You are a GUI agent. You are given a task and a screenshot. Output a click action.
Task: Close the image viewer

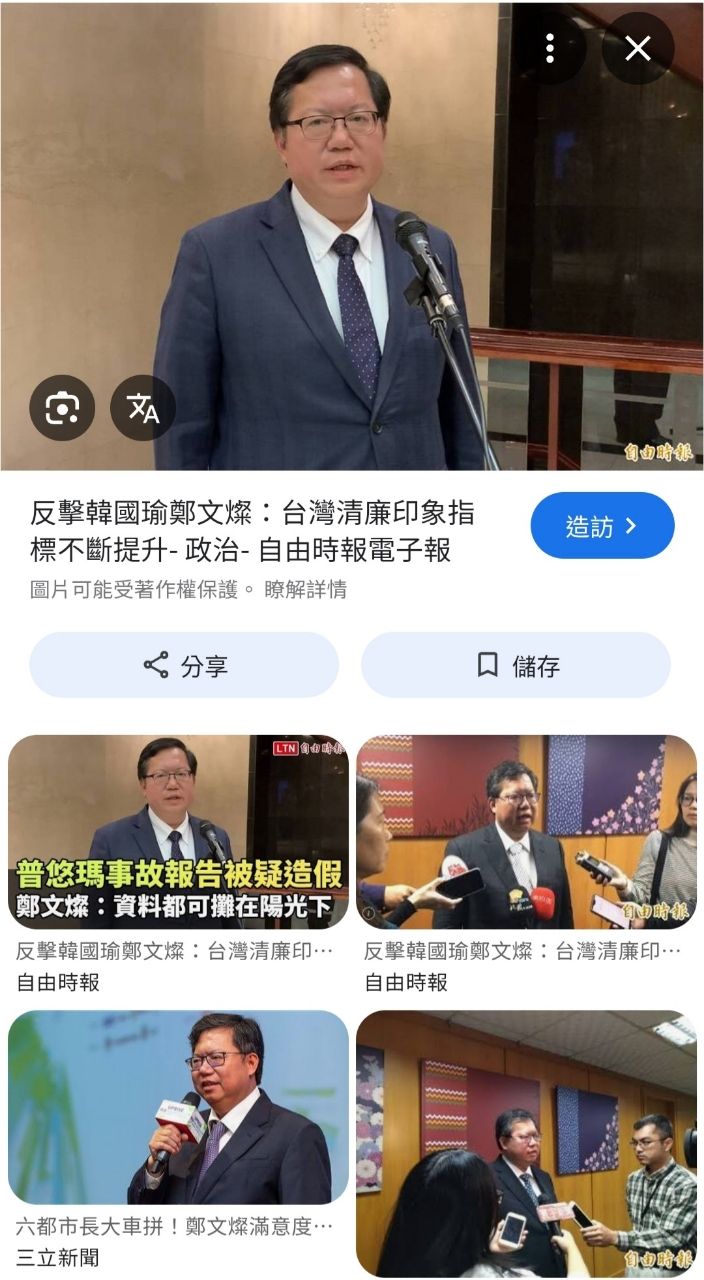(x=637, y=48)
